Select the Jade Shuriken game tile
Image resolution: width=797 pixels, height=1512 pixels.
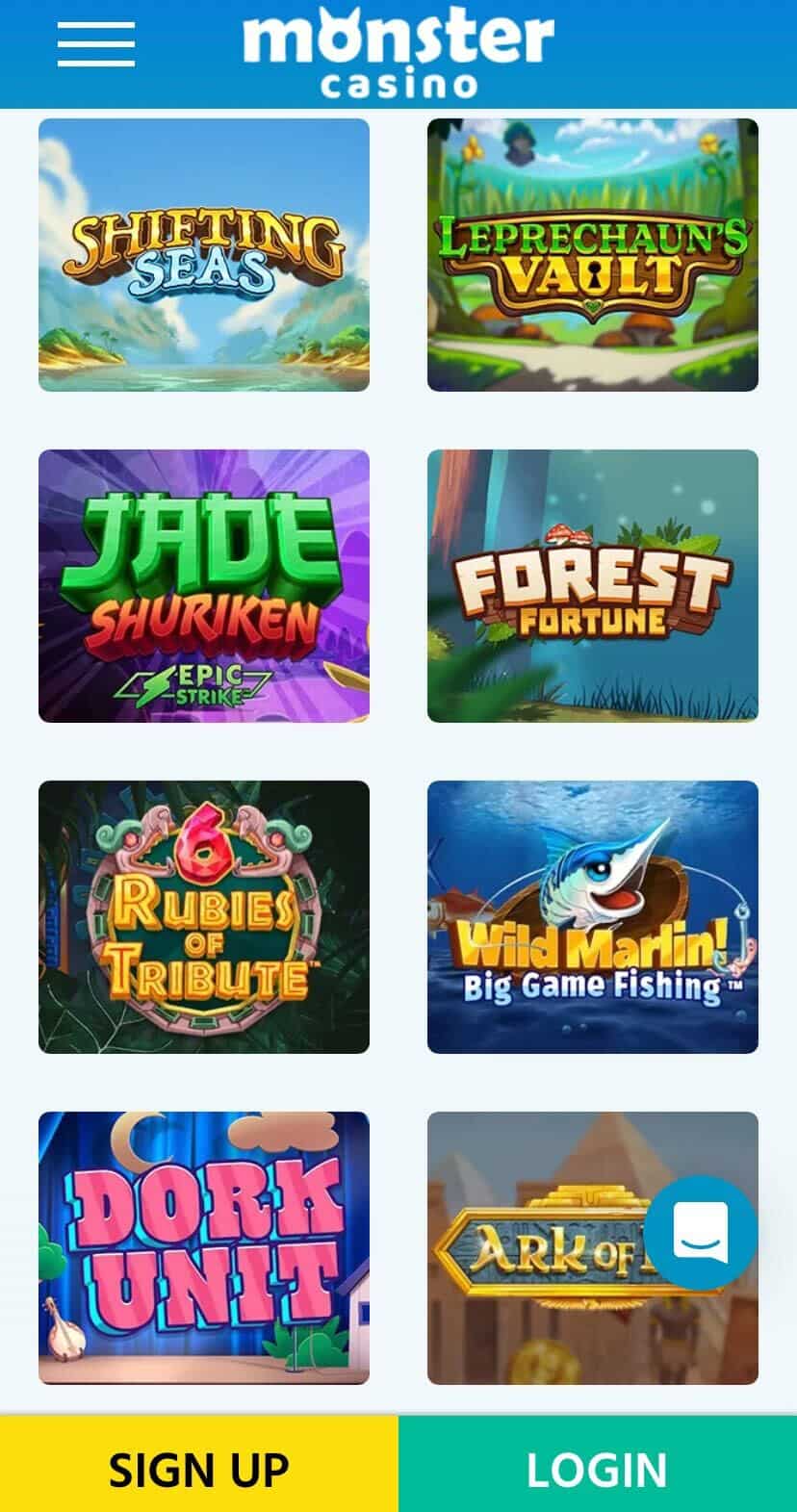coord(204,586)
